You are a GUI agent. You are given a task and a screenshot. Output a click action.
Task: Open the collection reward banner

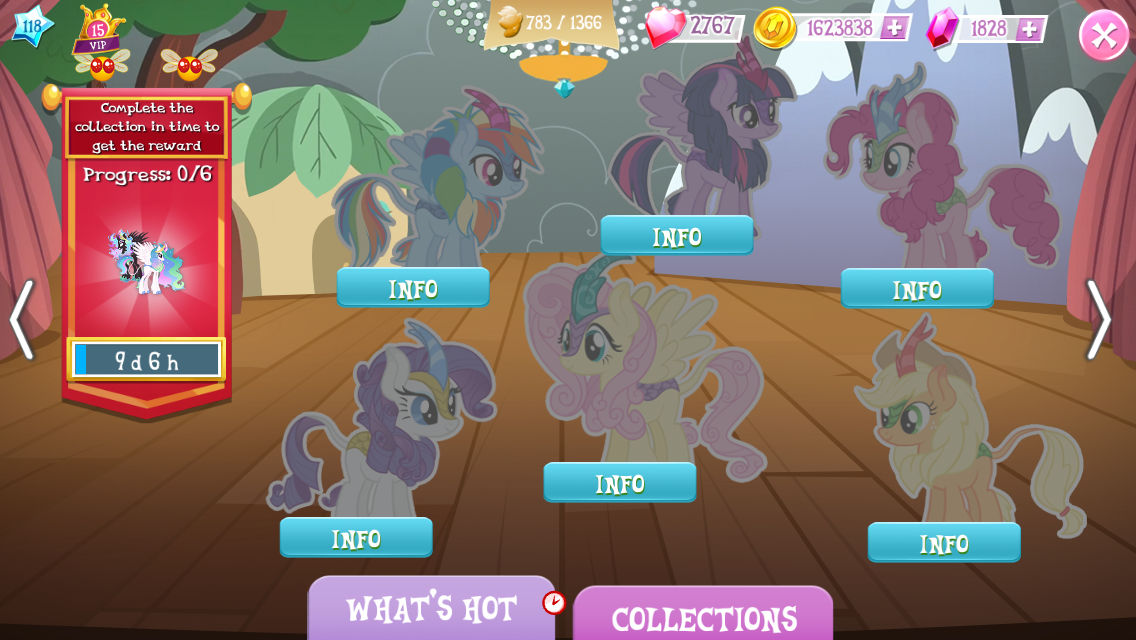pyautogui.click(x=147, y=250)
